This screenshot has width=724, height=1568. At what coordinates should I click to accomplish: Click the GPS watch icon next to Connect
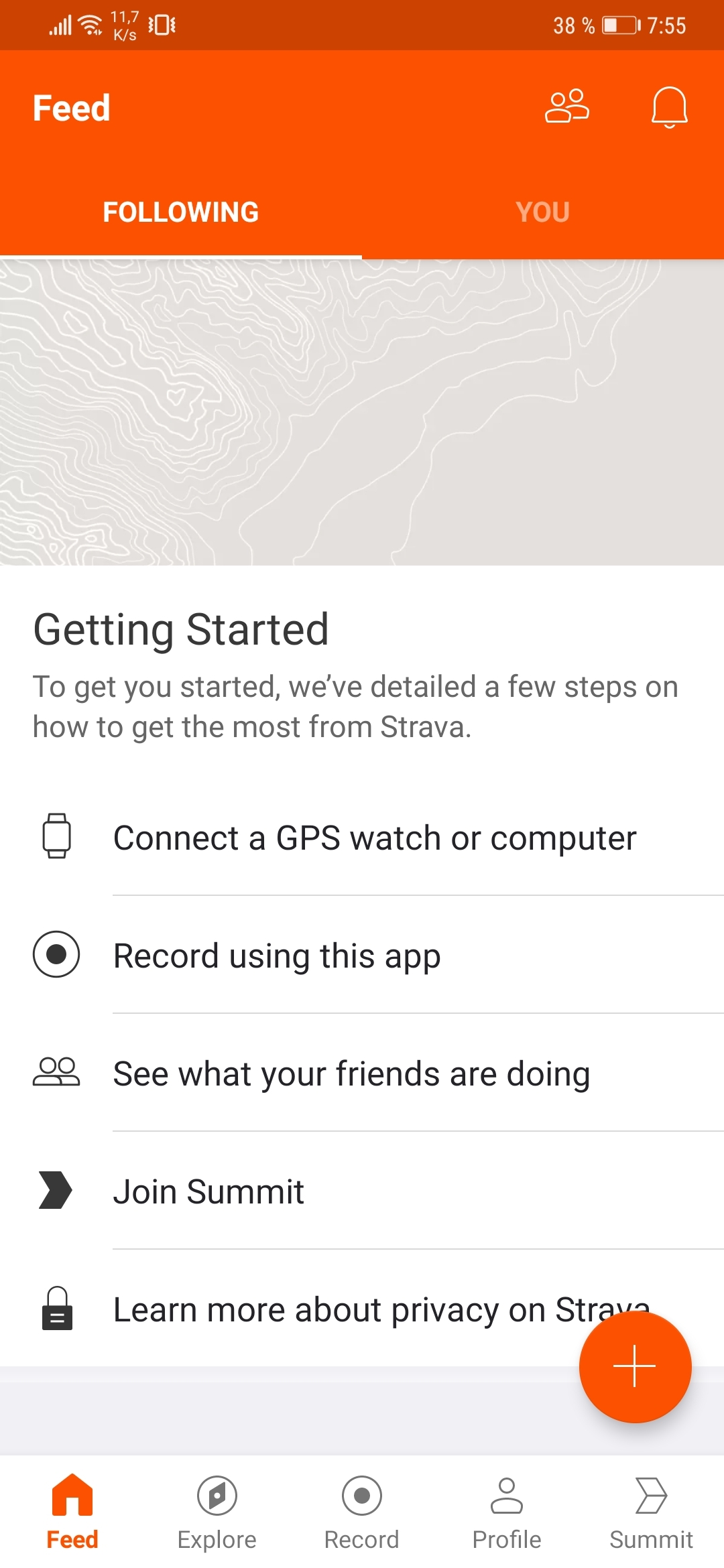[57, 836]
